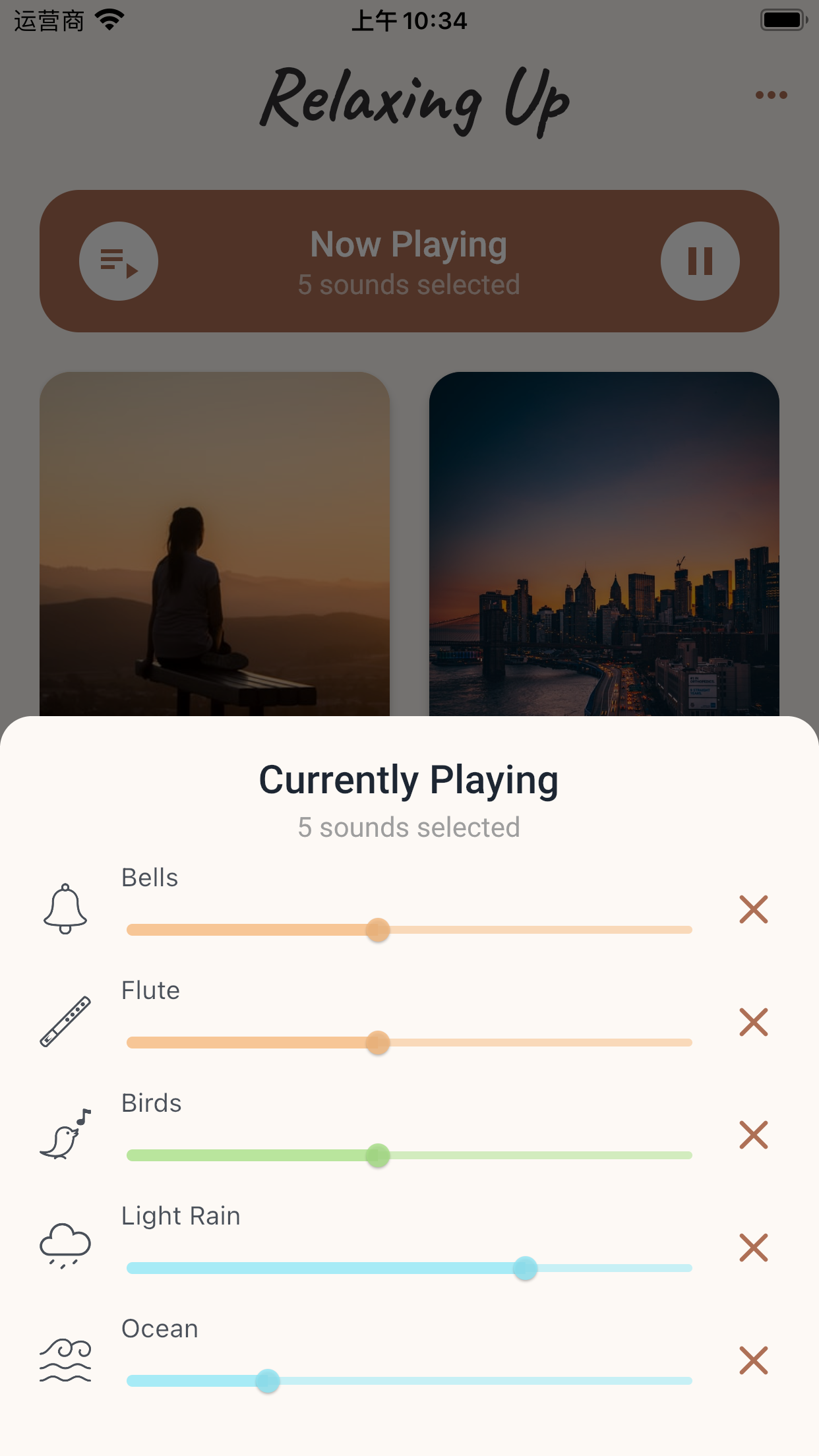This screenshot has height=1456, width=819.
Task: Remove the Birds sound
Action: 753,1135
